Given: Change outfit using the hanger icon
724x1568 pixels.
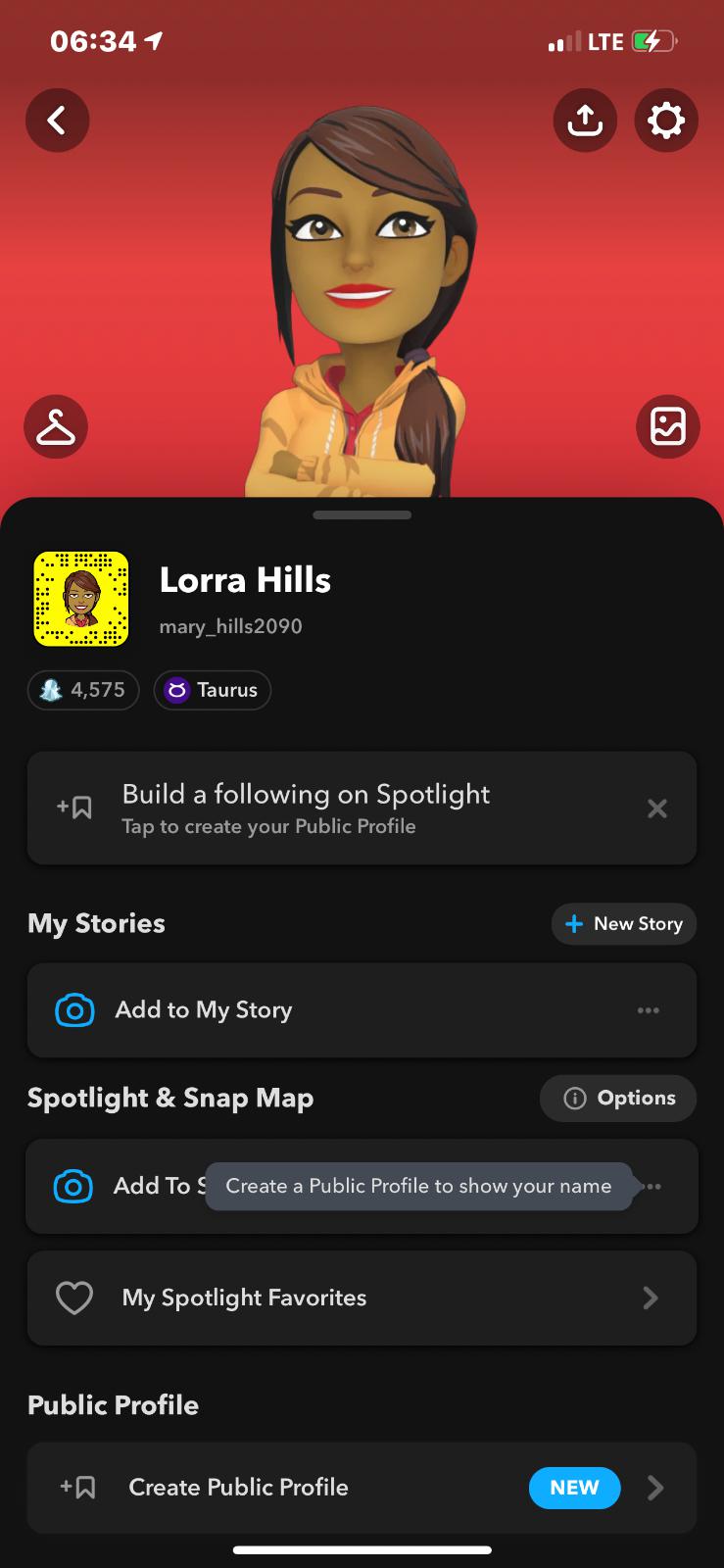Looking at the screenshot, I should click(x=56, y=427).
